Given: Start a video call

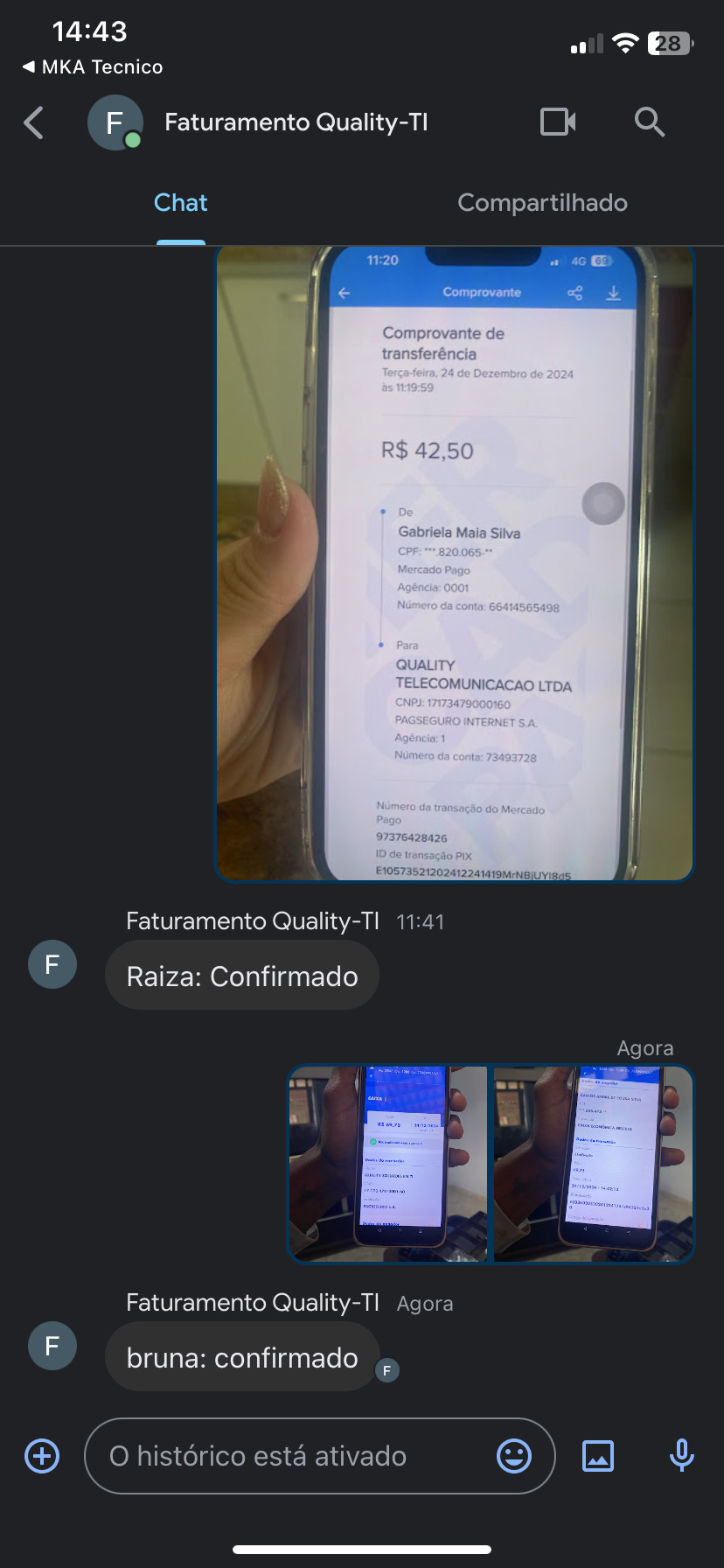Looking at the screenshot, I should pyautogui.click(x=558, y=122).
